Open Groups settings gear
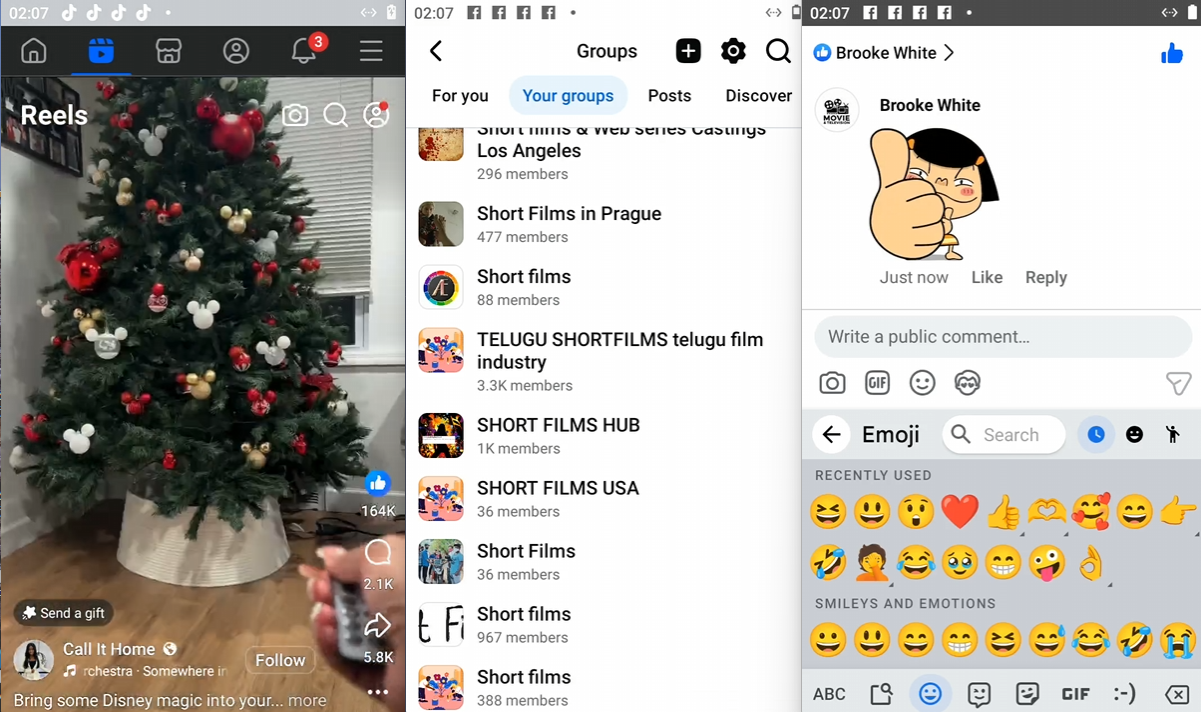This screenshot has width=1201, height=712. 733,51
